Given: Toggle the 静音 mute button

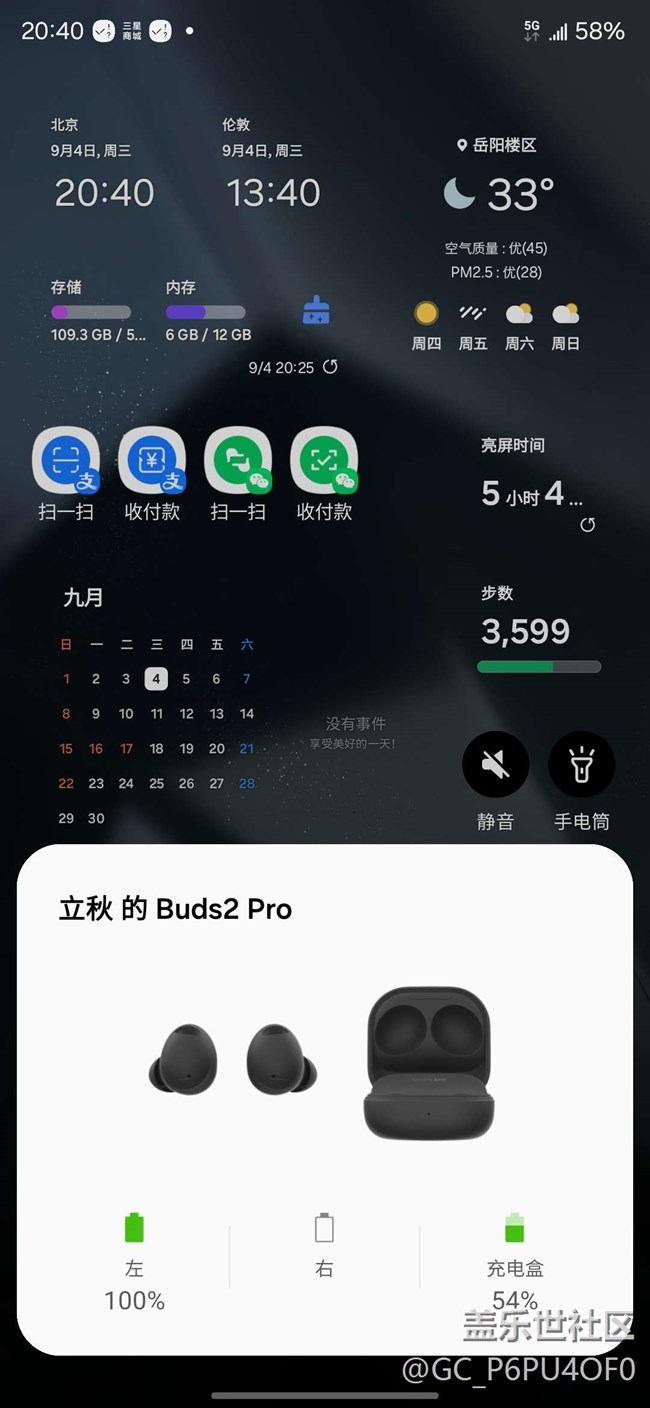Looking at the screenshot, I should (x=495, y=765).
